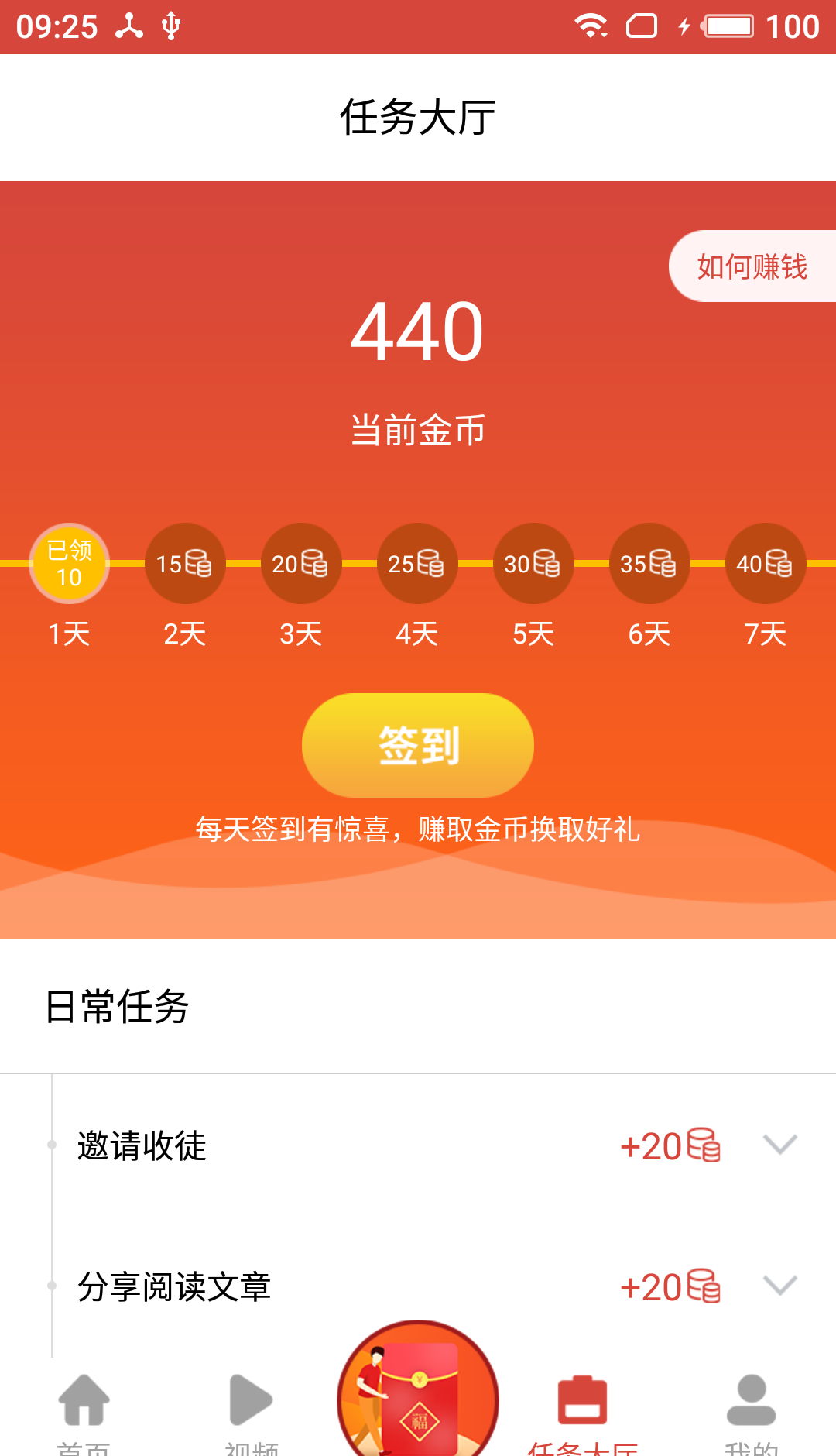
Task: Select the day 7 coin reward circle
Action: tap(766, 563)
